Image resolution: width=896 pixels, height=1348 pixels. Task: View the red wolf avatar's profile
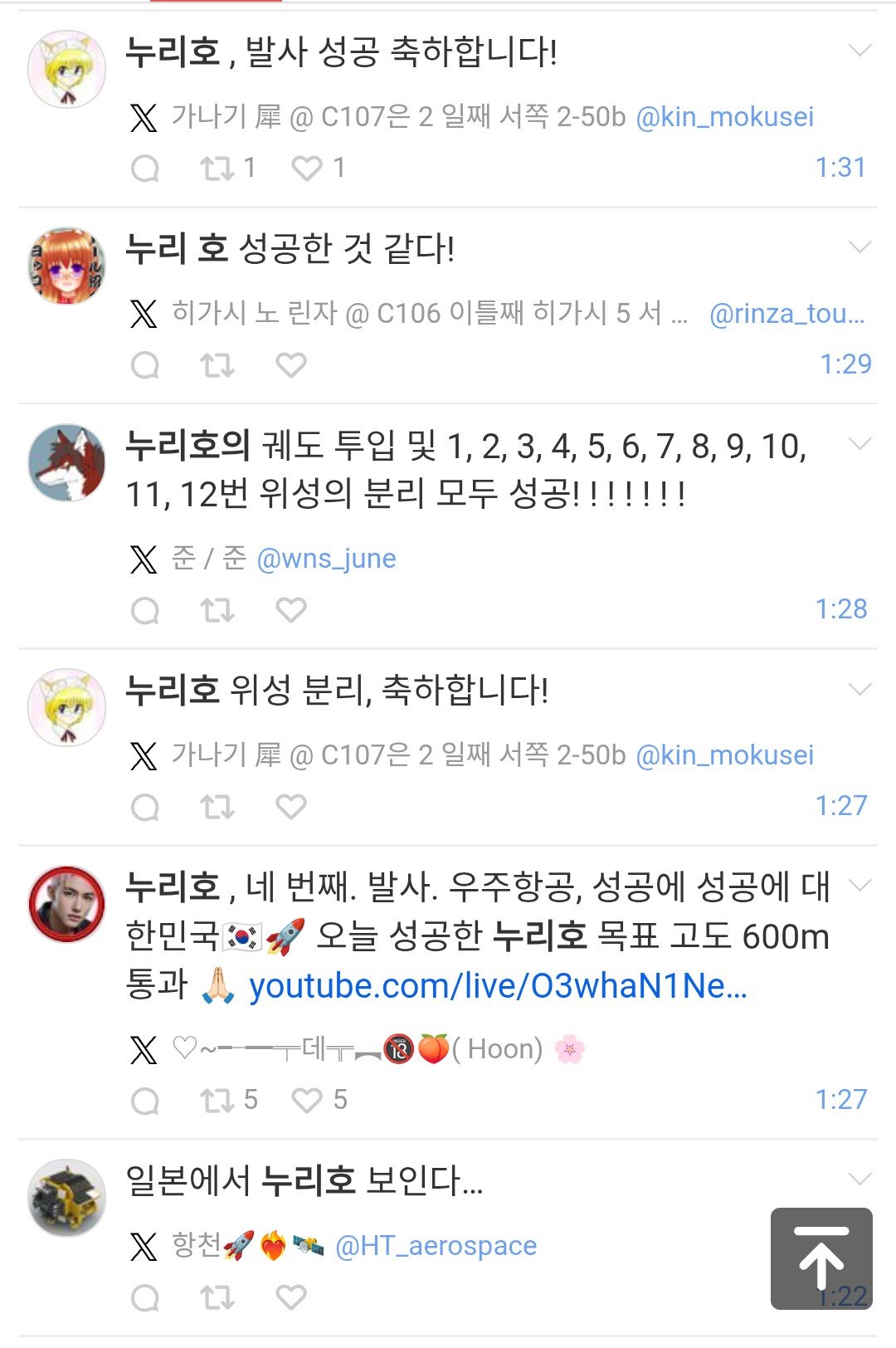coord(66,463)
